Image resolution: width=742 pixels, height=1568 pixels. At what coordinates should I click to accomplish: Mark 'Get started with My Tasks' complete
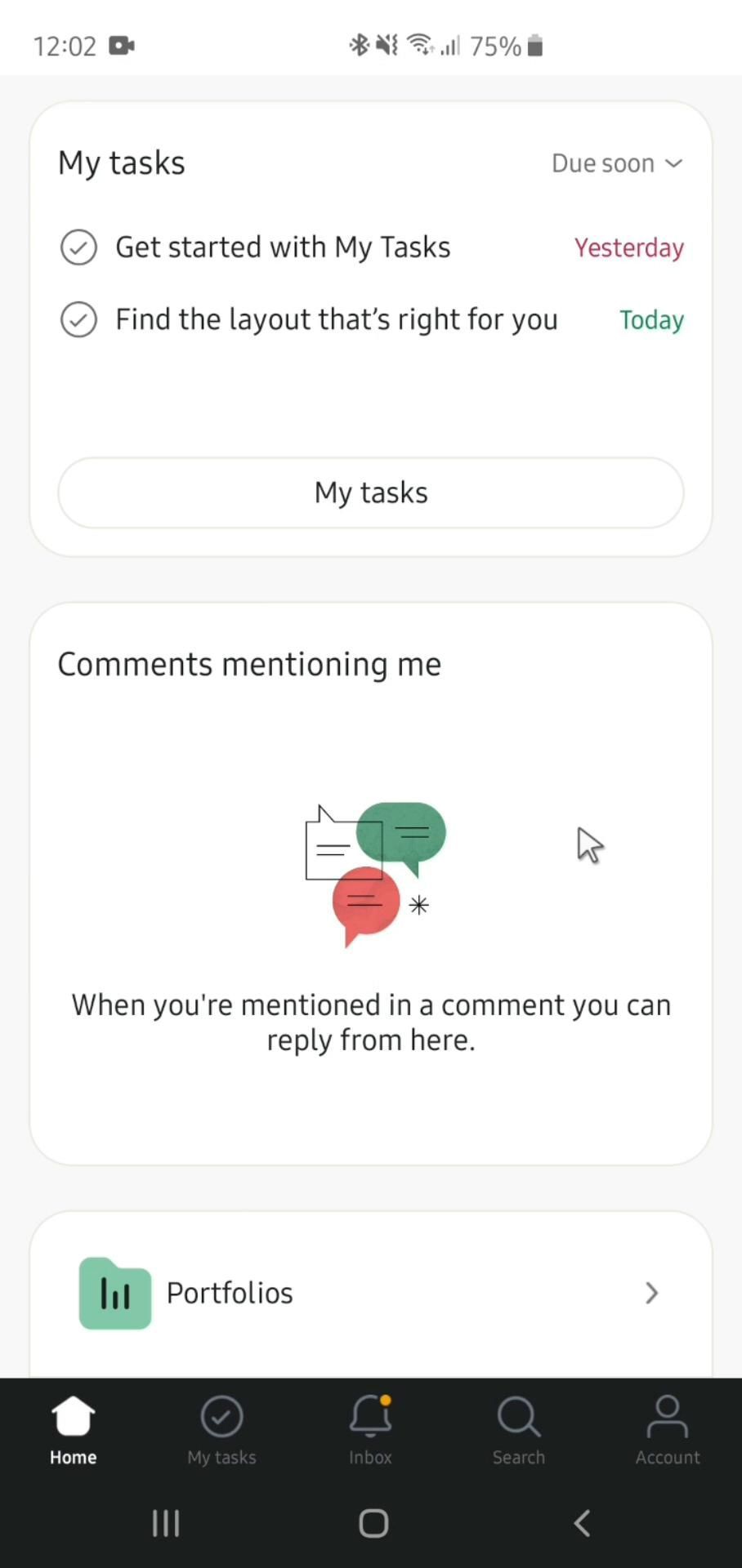coord(78,247)
